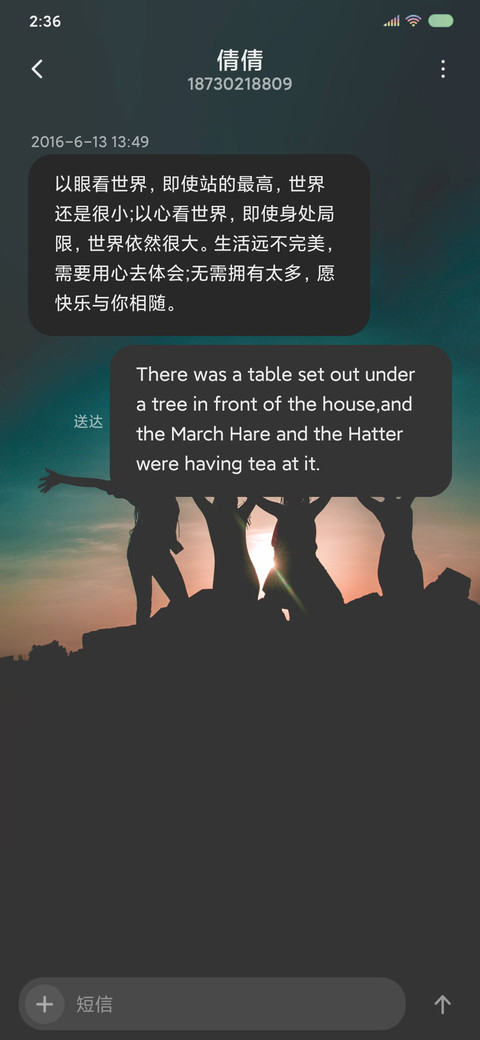The image size is (480, 1040).
Task: Tap the plus attachment button
Action: [x=44, y=1004]
